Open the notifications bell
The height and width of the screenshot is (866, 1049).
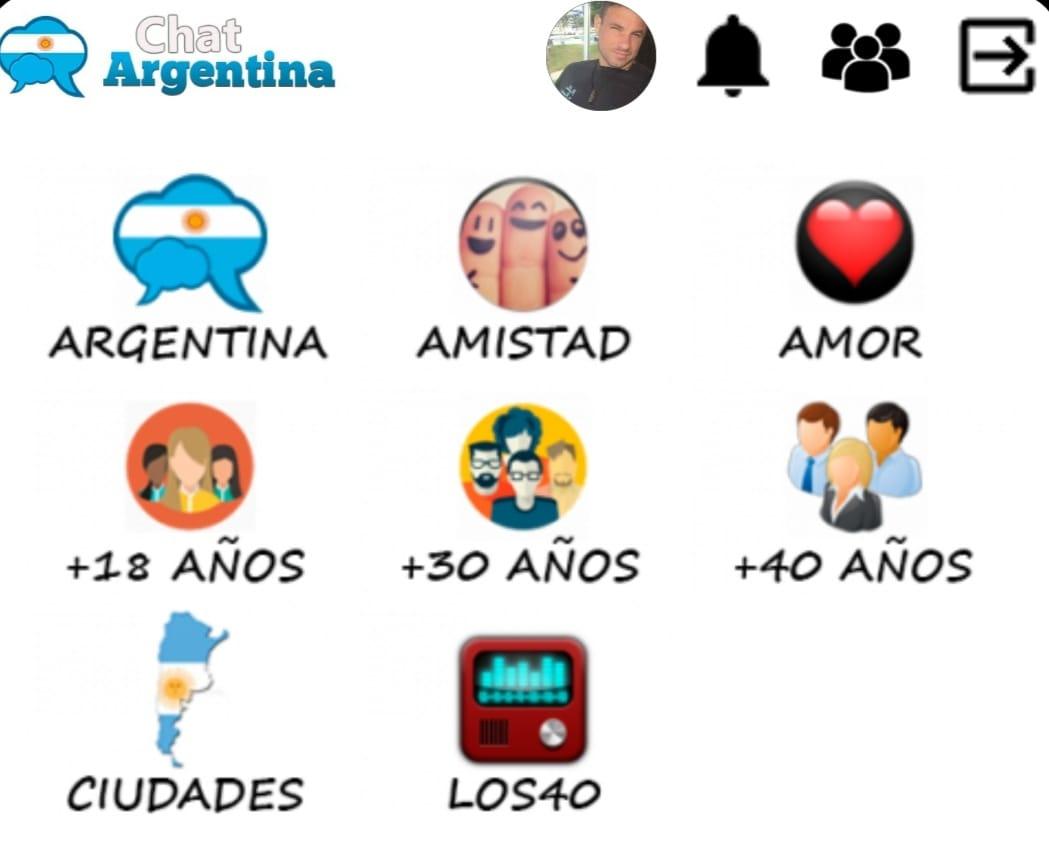click(732, 56)
